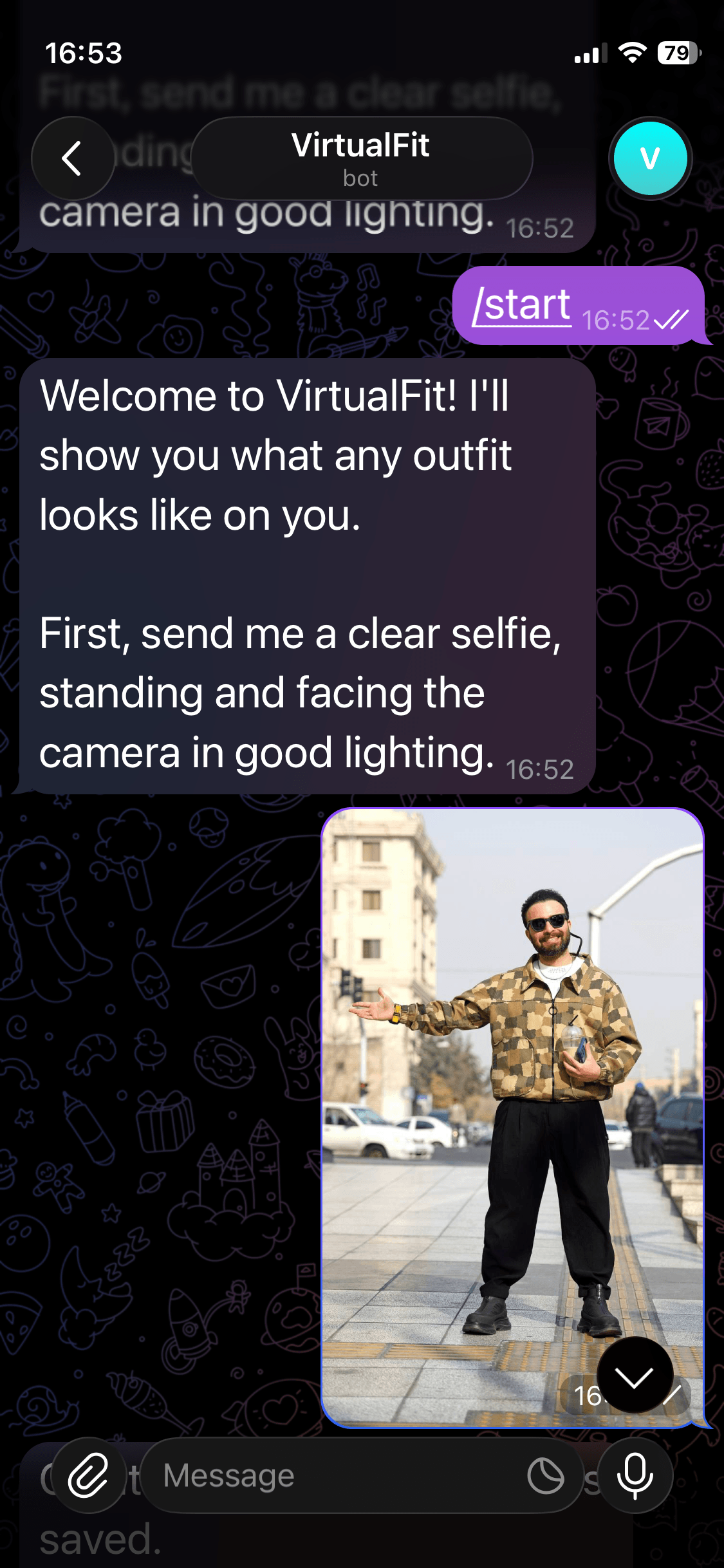
Task: Tap the /start command link
Action: tap(522, 305)
